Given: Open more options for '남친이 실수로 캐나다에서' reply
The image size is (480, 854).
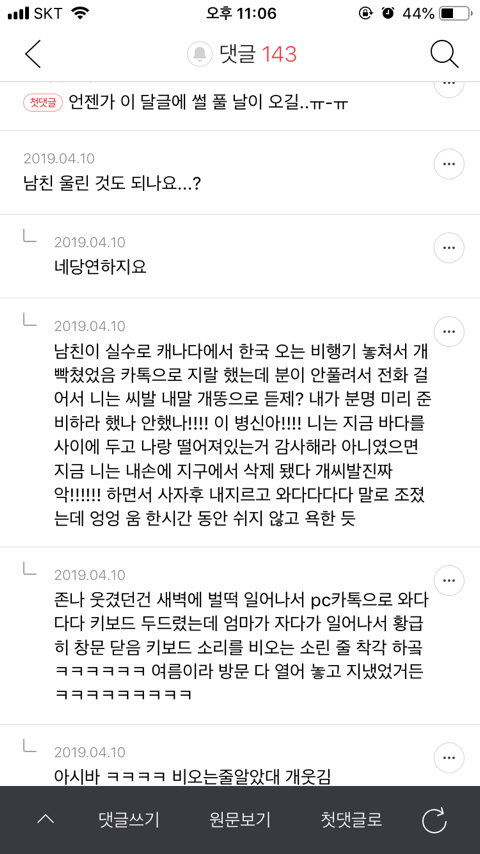Looking at the screenshot, I should point(449,332).
